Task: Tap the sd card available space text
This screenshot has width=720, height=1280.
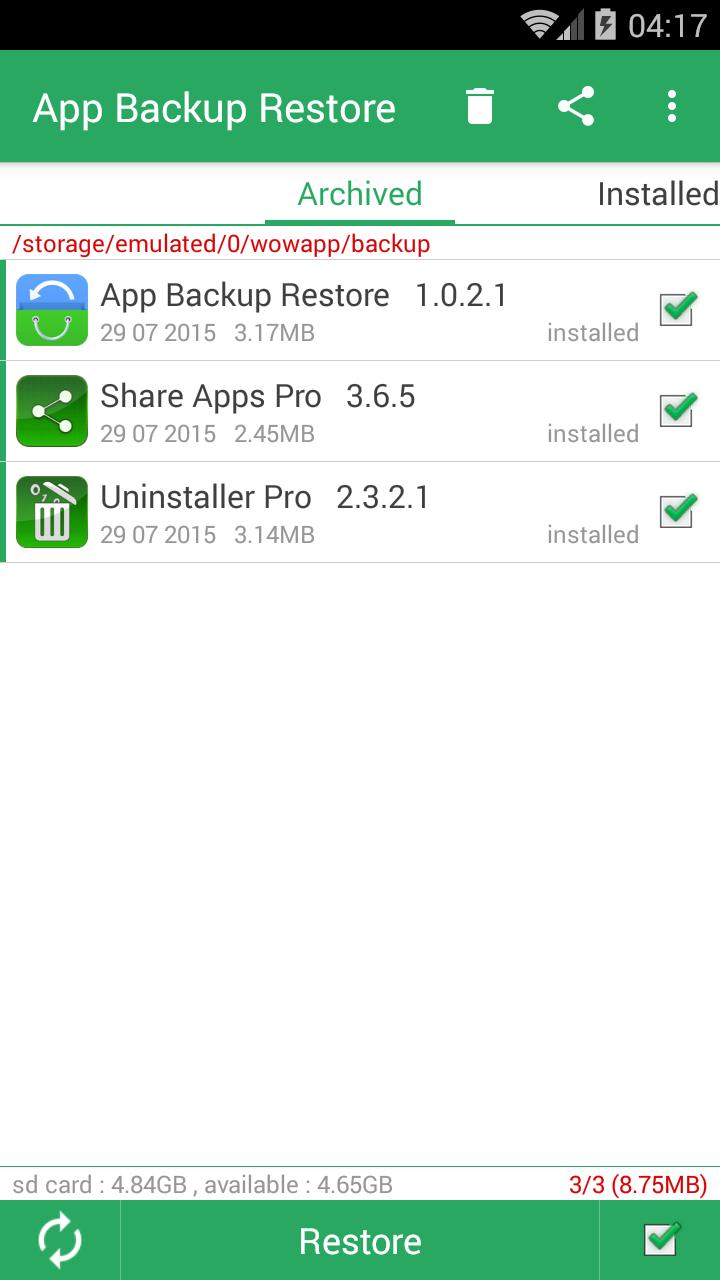Action: [200, 1185]
